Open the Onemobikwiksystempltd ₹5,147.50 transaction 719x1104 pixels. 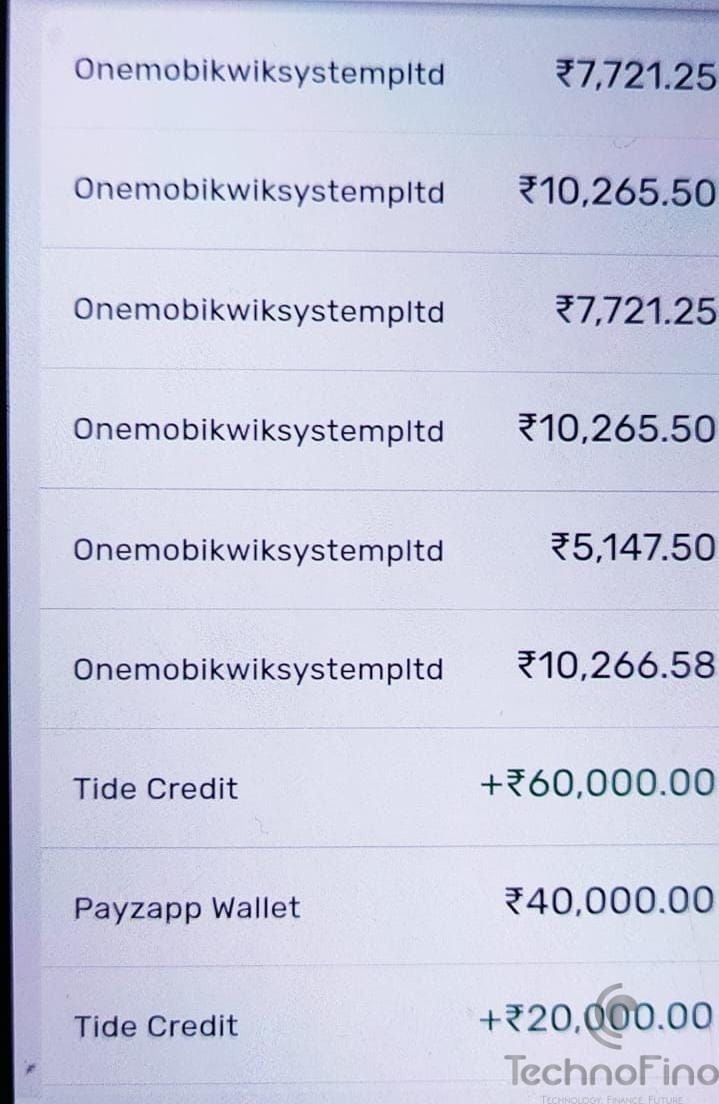pyautogui.click(x=380, y=549)
